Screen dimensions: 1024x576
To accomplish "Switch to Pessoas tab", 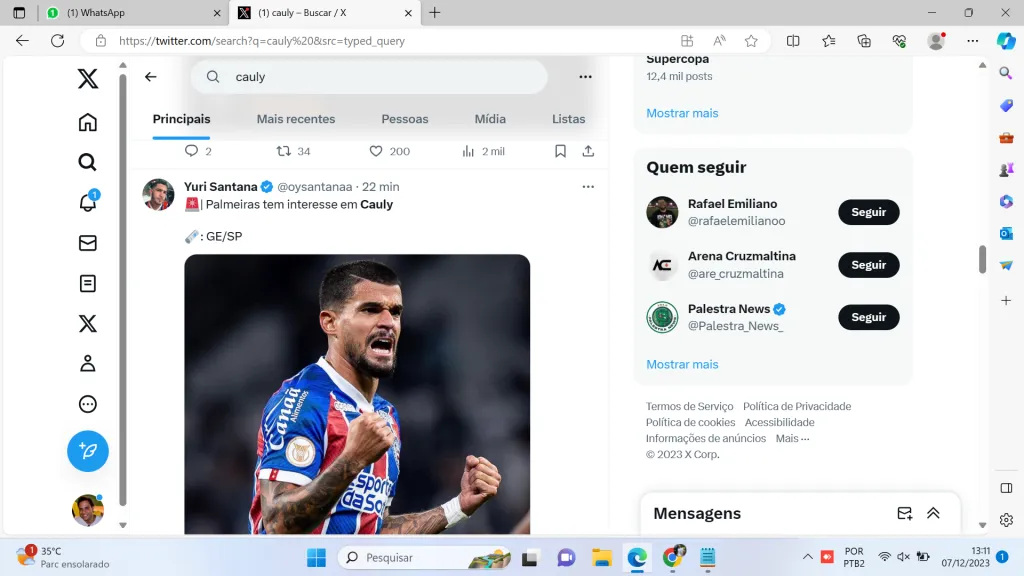I will (x=404, y=119).
